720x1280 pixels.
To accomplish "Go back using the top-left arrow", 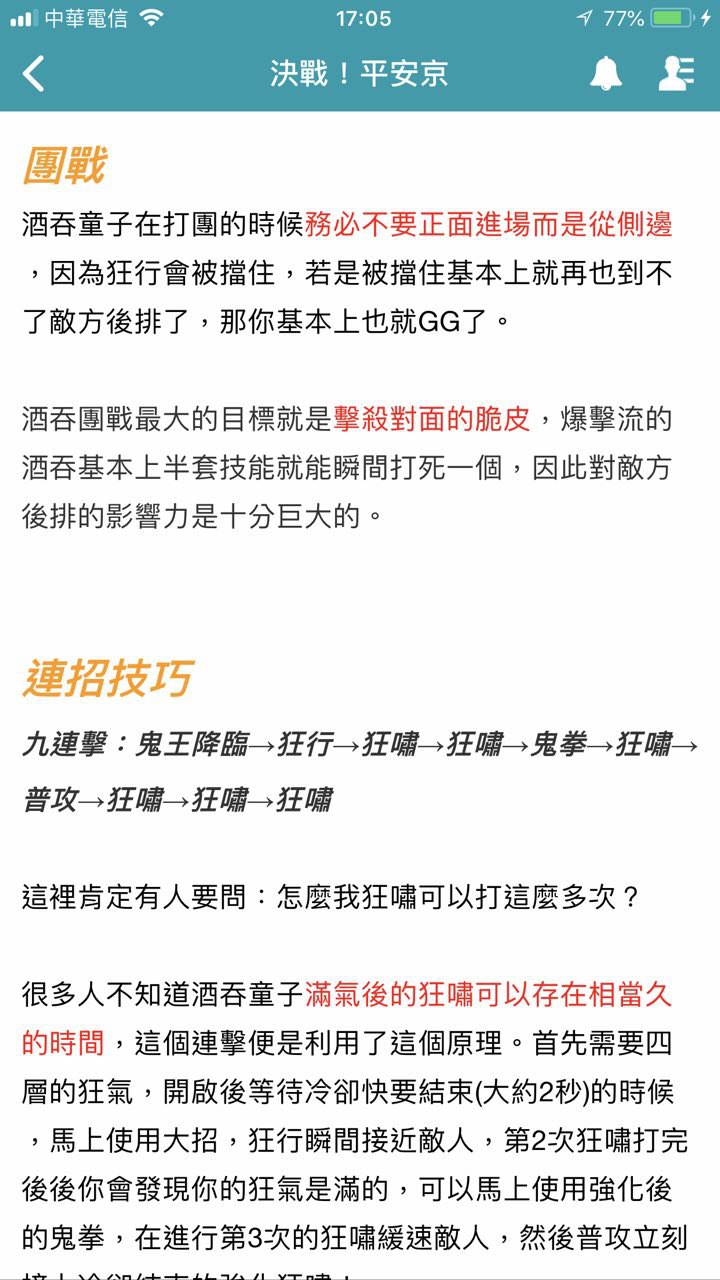I will tap(34, 73).
